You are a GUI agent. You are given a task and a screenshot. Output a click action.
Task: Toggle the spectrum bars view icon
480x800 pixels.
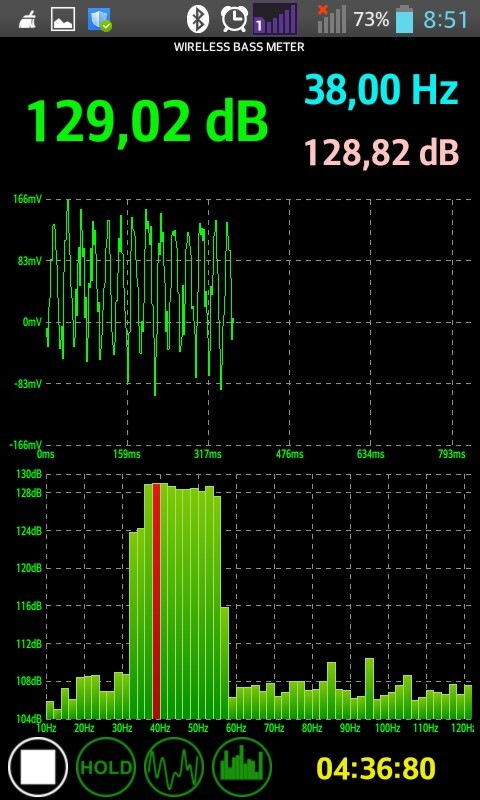tap(242, 767)
